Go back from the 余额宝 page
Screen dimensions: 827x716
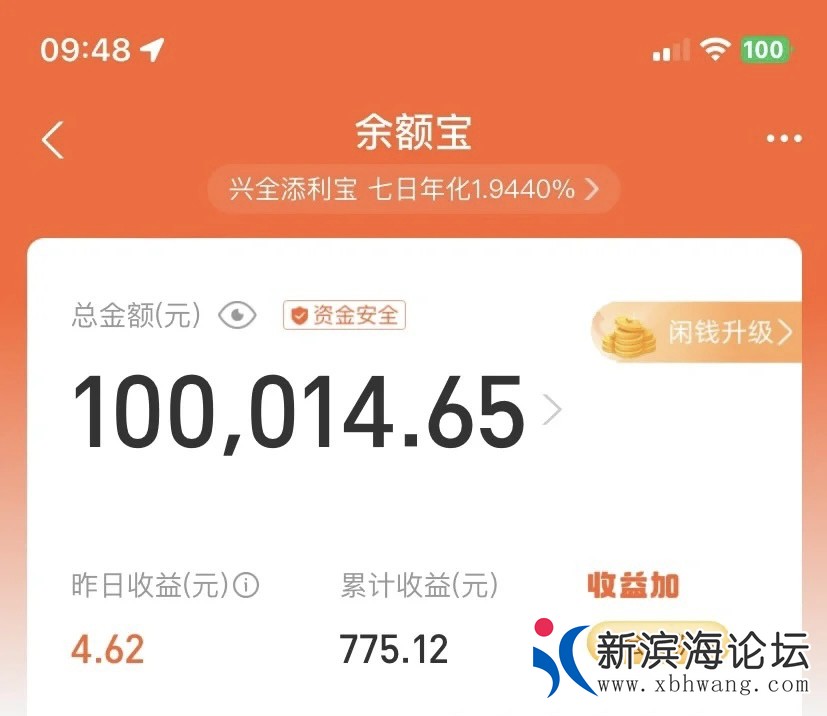tap(53, 140)
